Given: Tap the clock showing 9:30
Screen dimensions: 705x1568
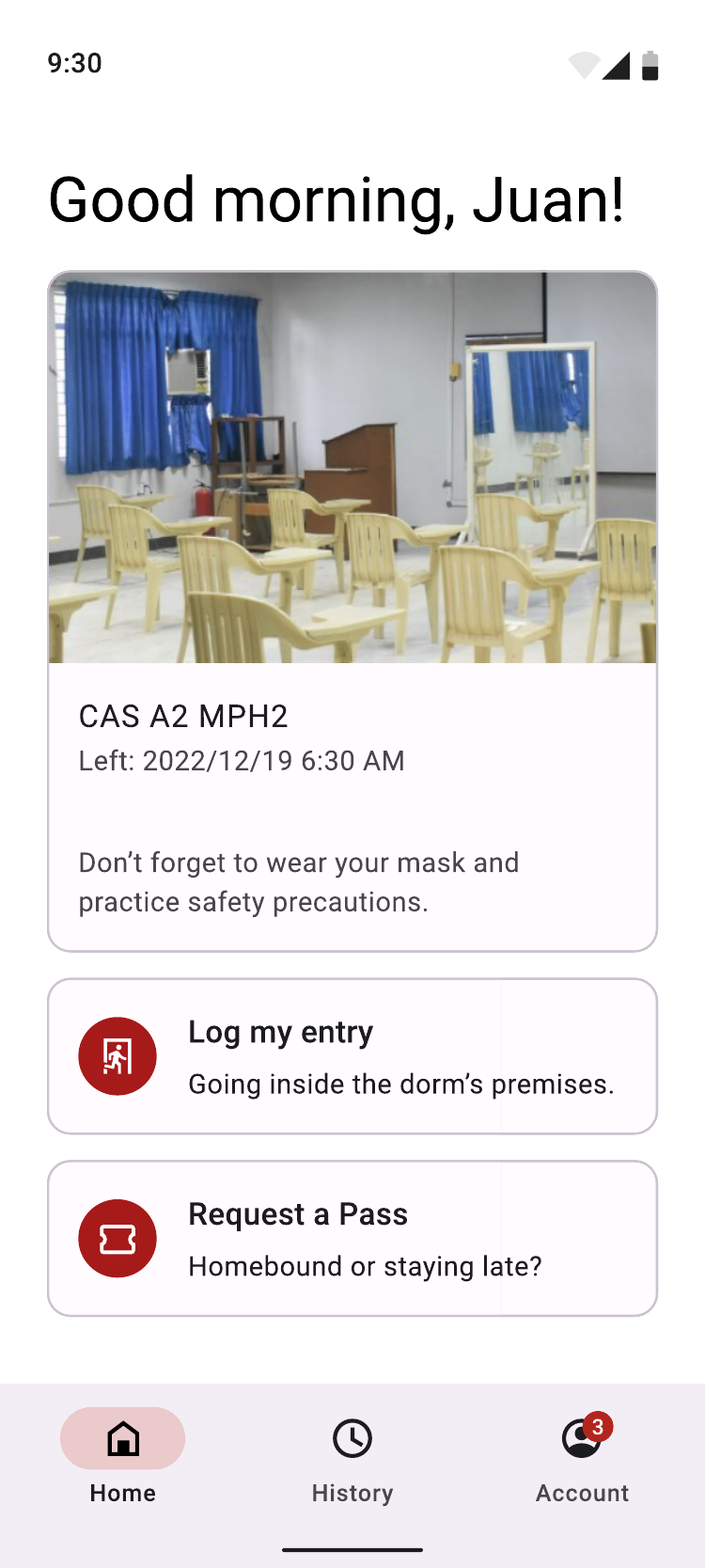Looking at the screenshot, I should pyautogui.click(x=73, y=64).
